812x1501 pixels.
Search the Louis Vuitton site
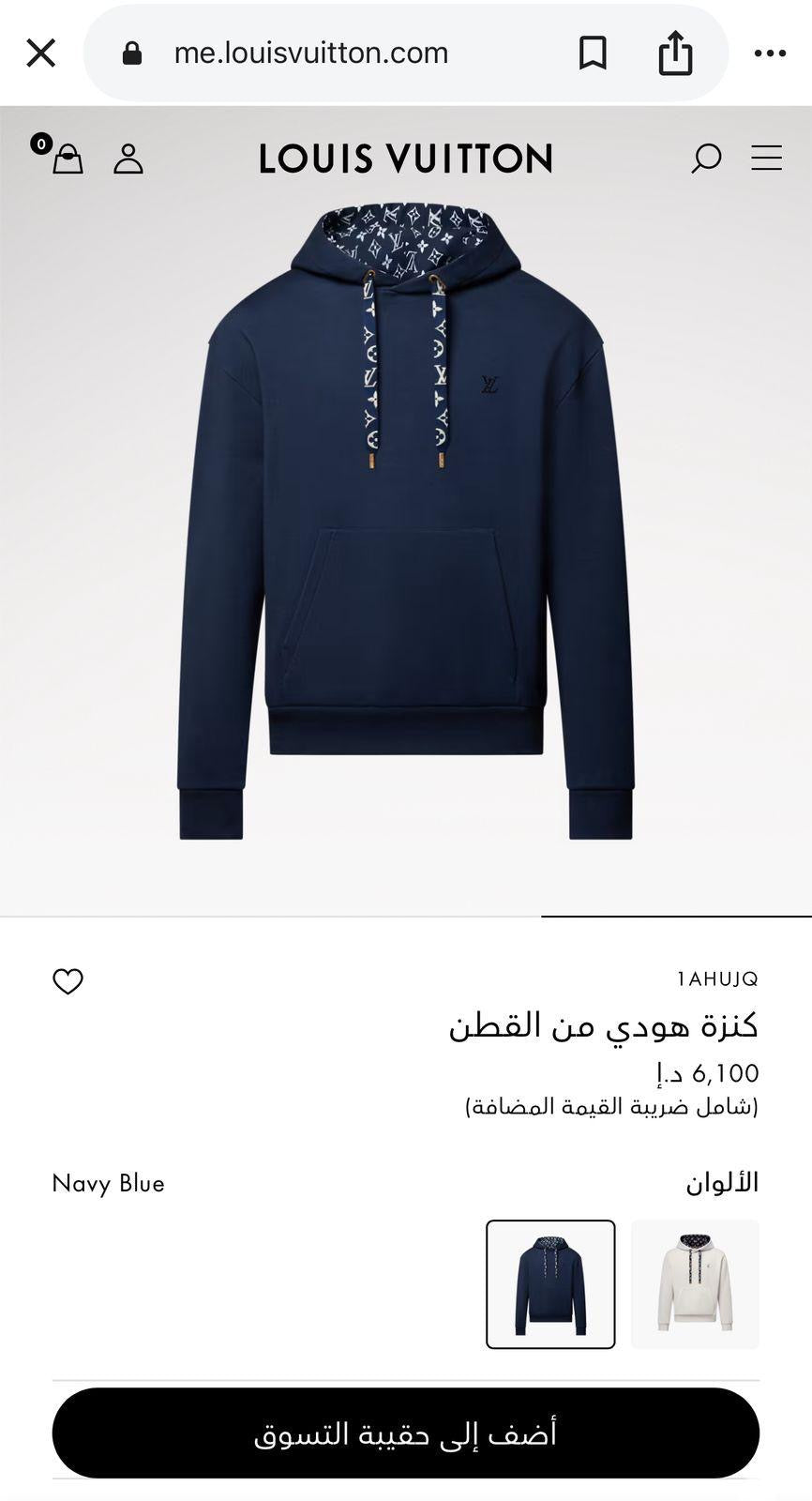(x=706, y=159)
